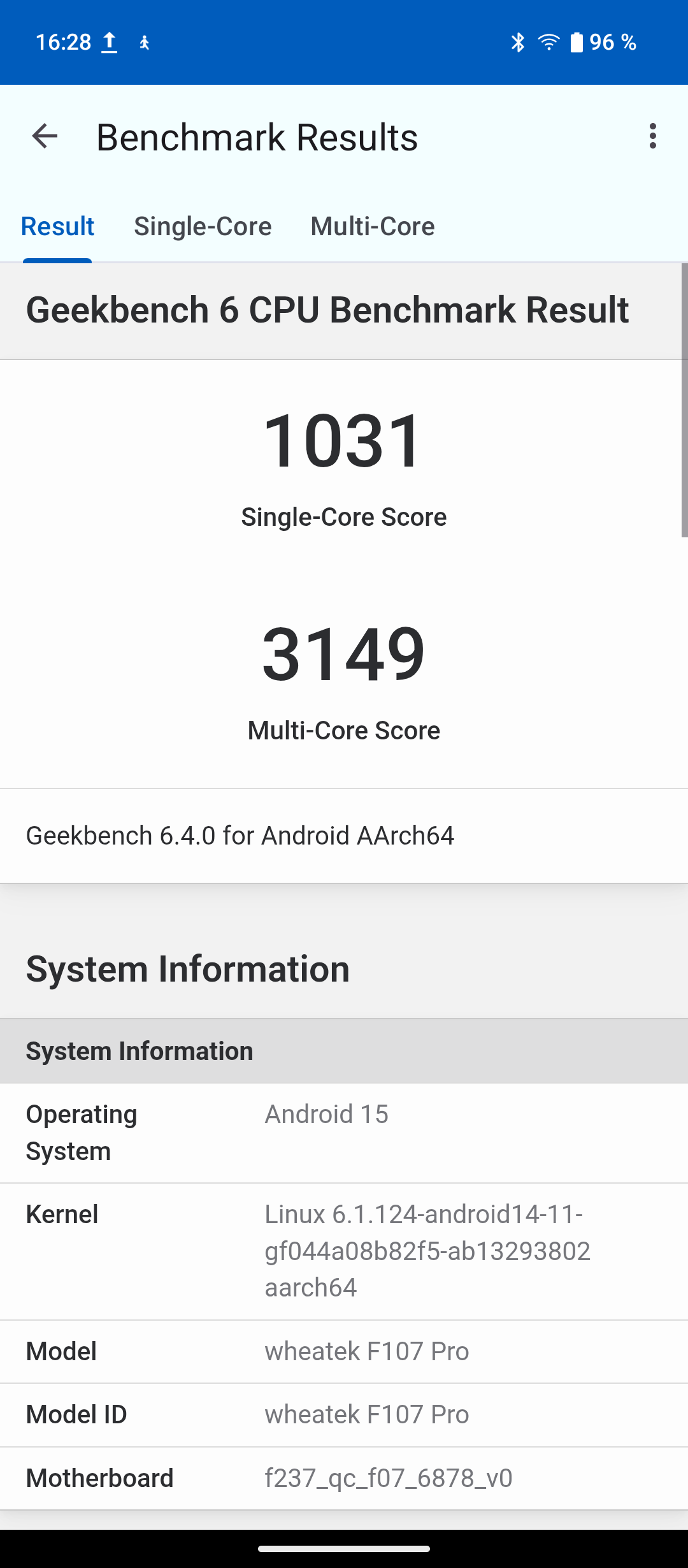688x1568 pixels.
Task: Select the Result tab
Action: coord(57,227)
